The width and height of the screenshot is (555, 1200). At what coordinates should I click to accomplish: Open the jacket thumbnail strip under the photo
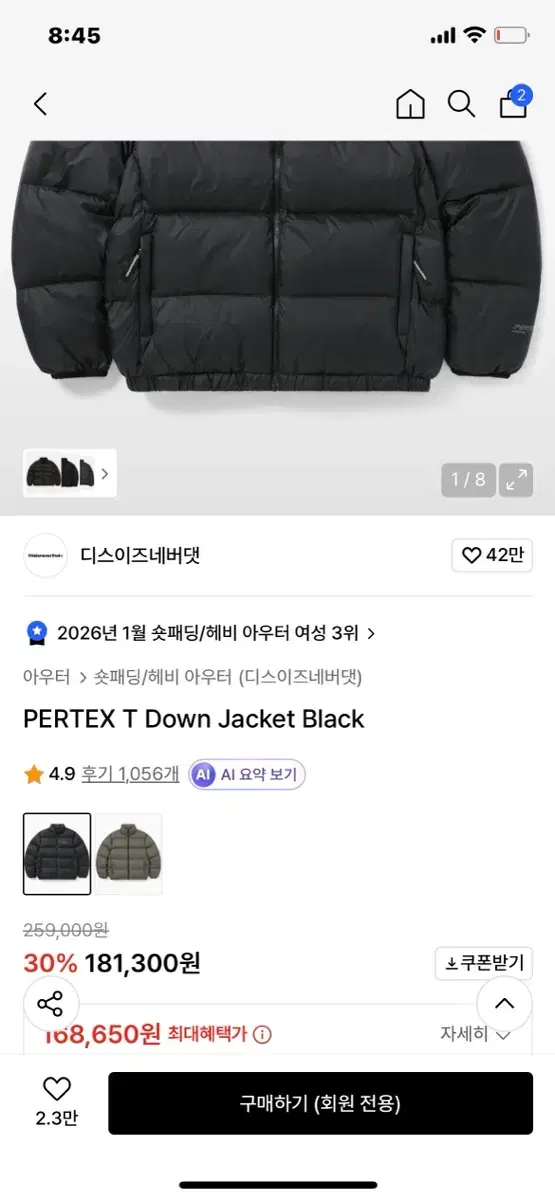tap(70, 473)
